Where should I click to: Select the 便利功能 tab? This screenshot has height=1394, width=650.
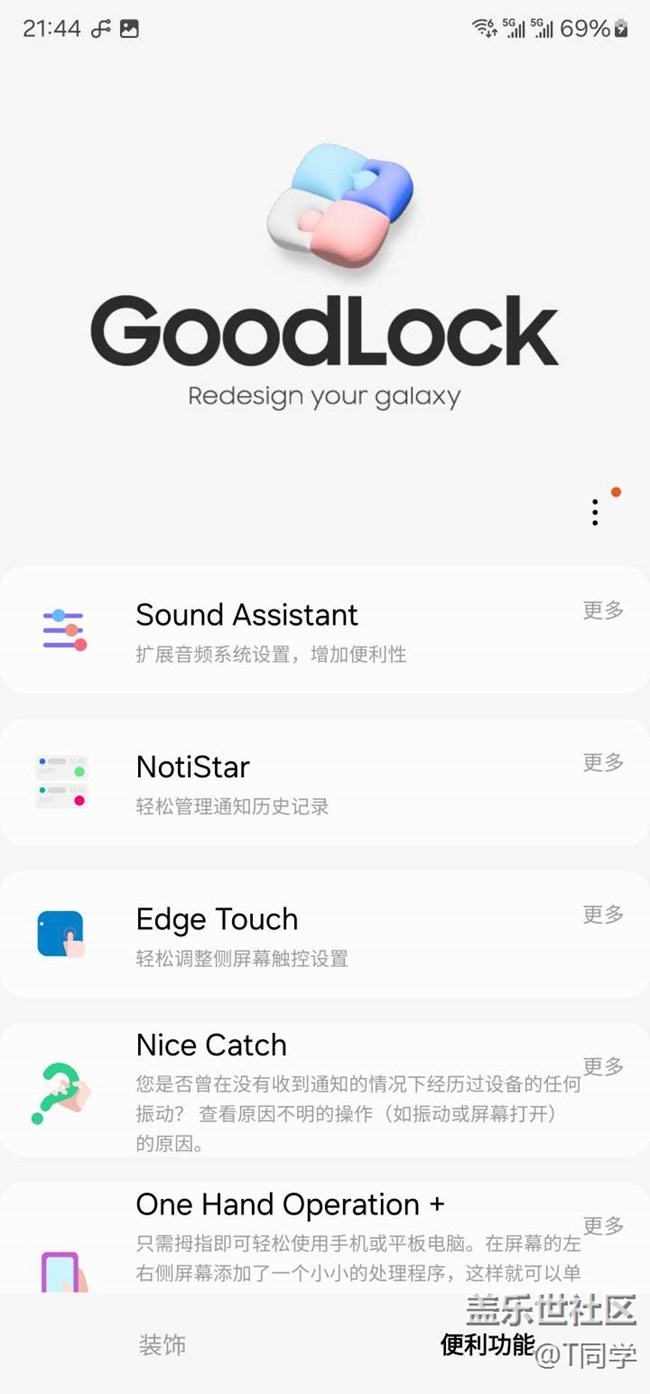[487, 1345]
